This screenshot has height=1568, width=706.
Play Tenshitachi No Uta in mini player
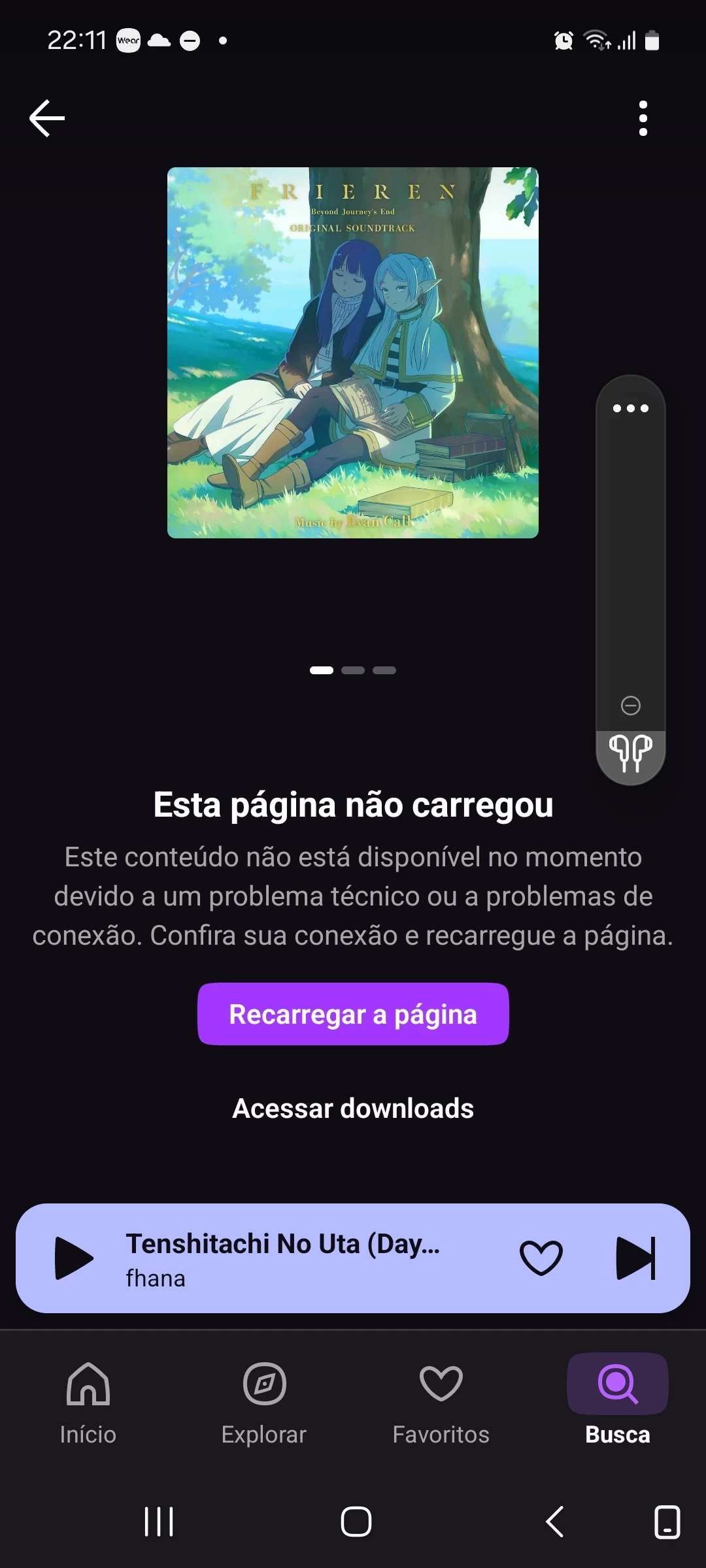coord(74,1258)
